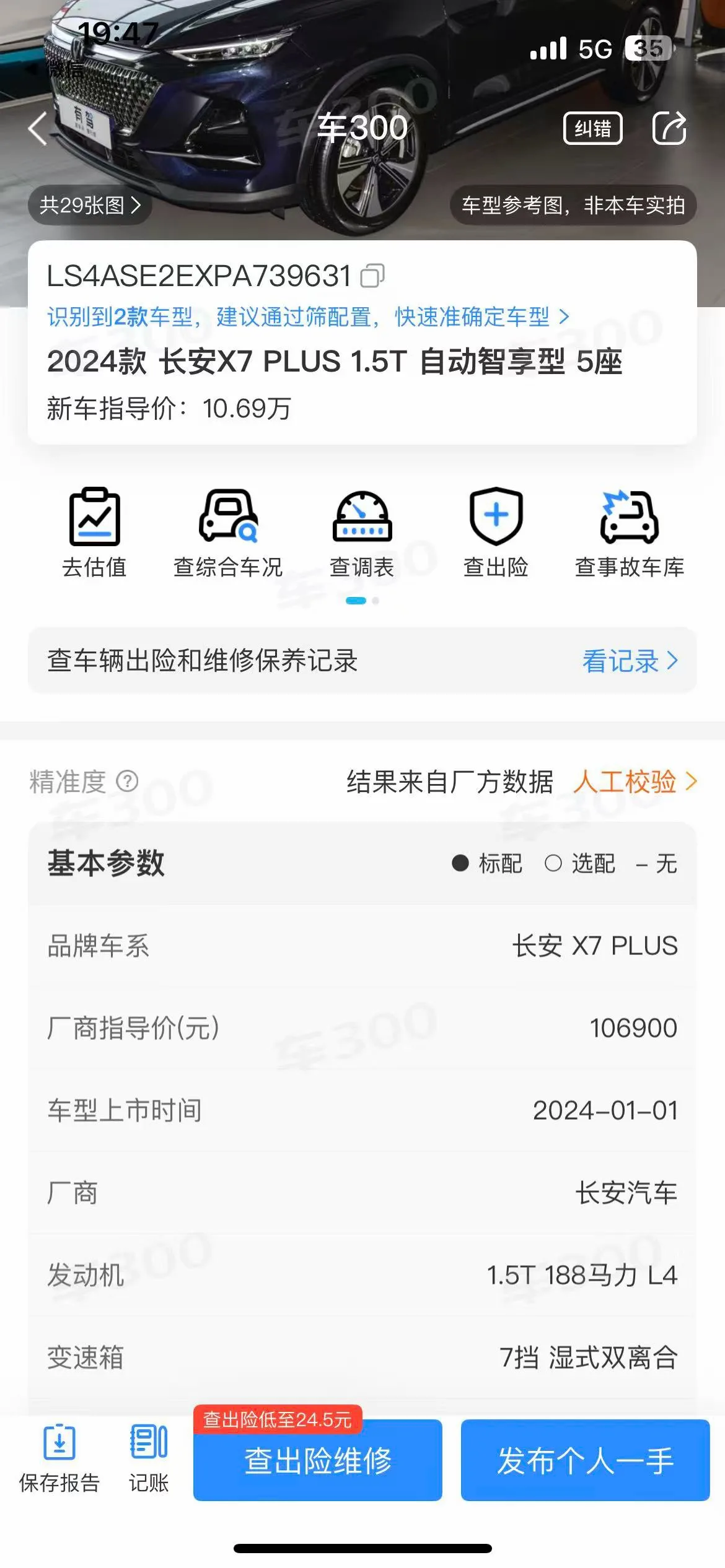Open the share icon in header
The height and width of the screenshot is (1568, 725).
click(x=670, y=128)
